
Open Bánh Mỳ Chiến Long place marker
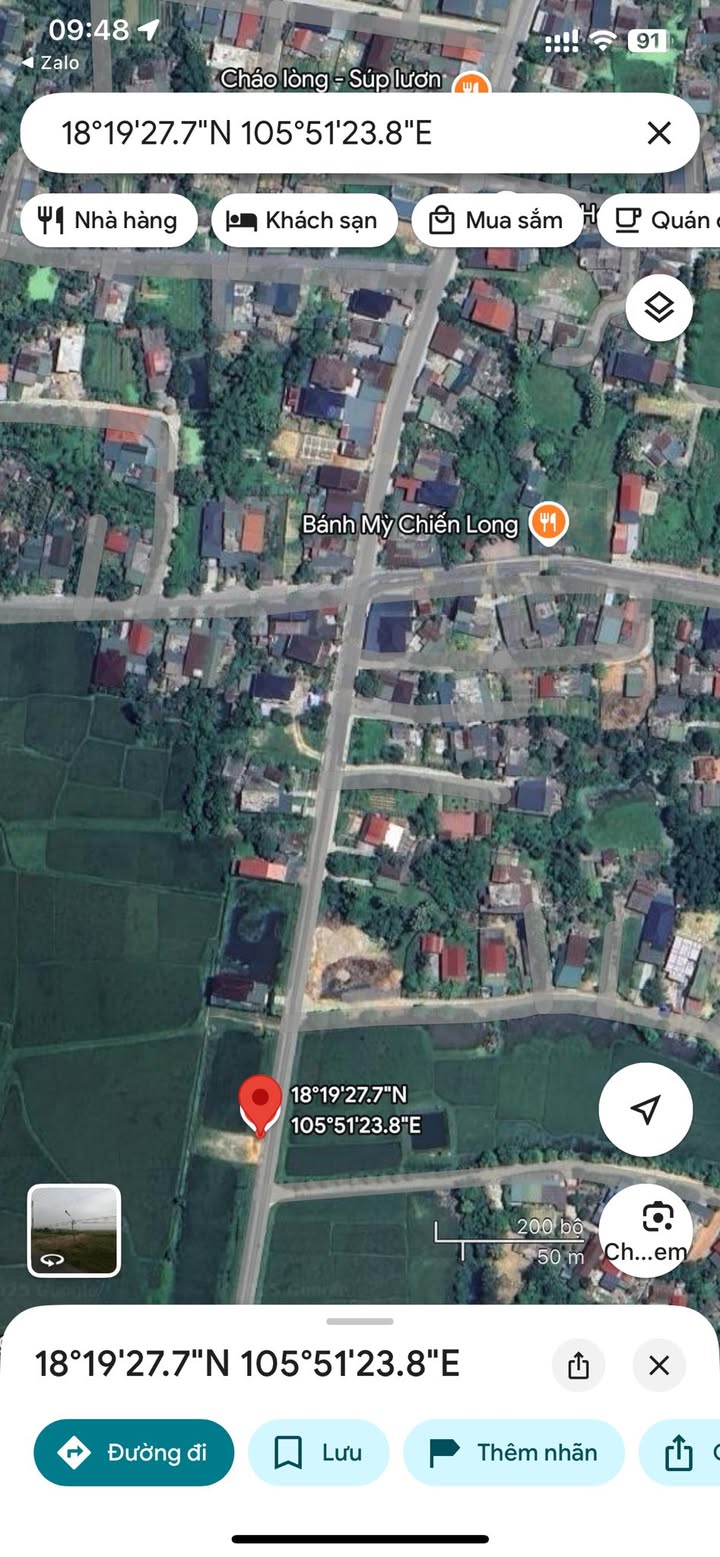pos(547,523)
